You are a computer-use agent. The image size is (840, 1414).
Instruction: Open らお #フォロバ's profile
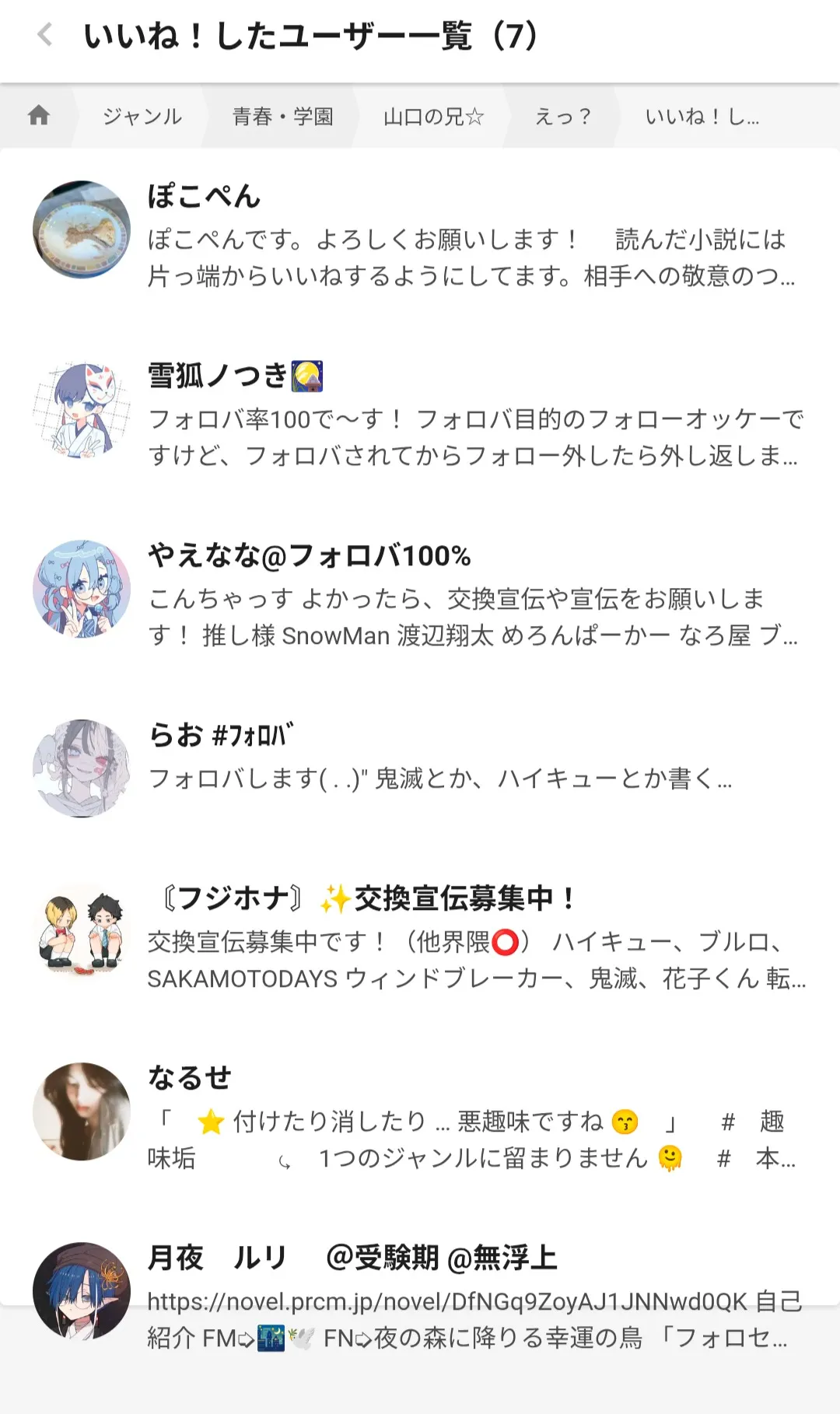(x=420, y=768)
